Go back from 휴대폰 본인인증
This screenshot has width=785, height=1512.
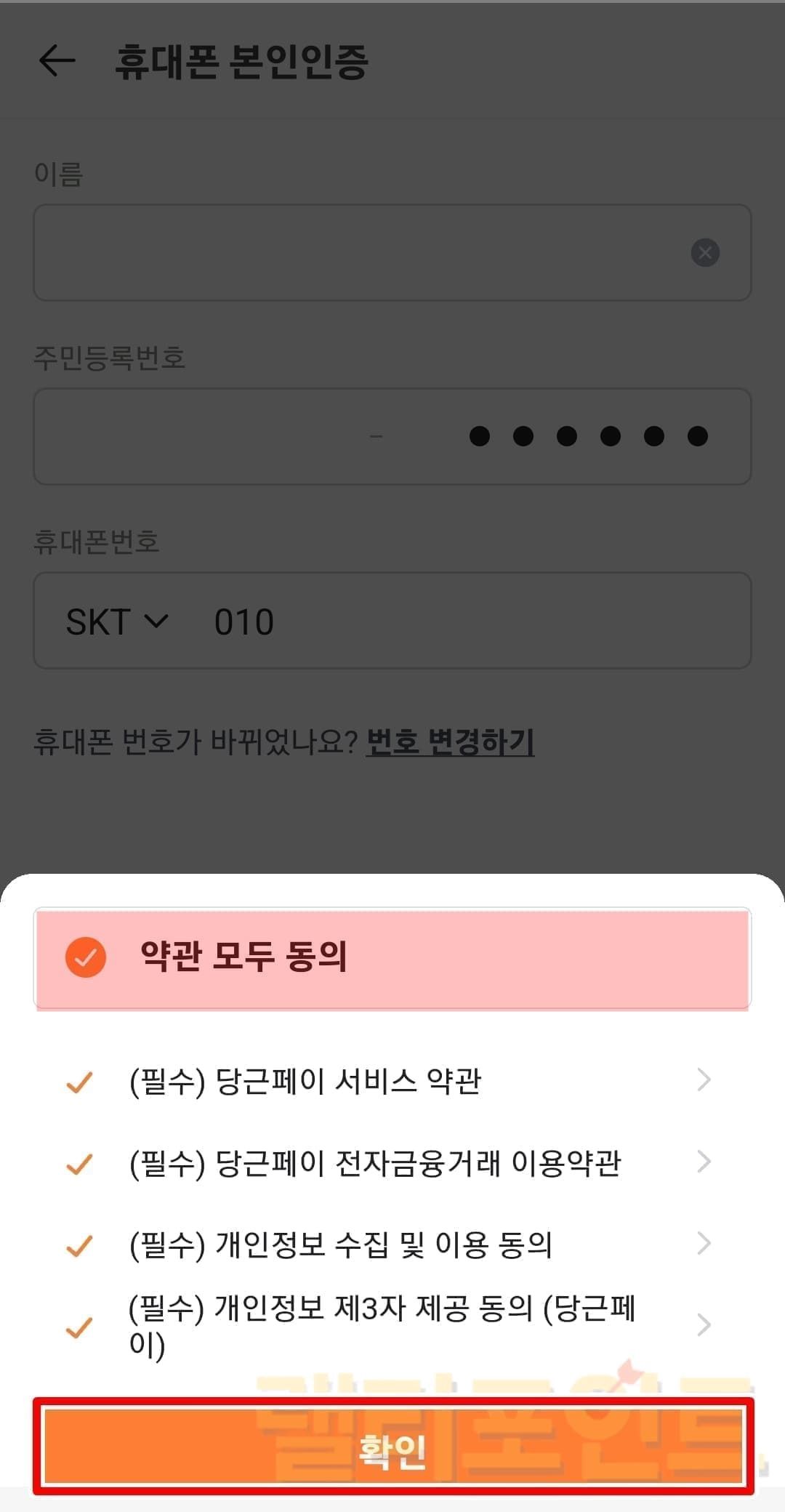click(57, 60)
